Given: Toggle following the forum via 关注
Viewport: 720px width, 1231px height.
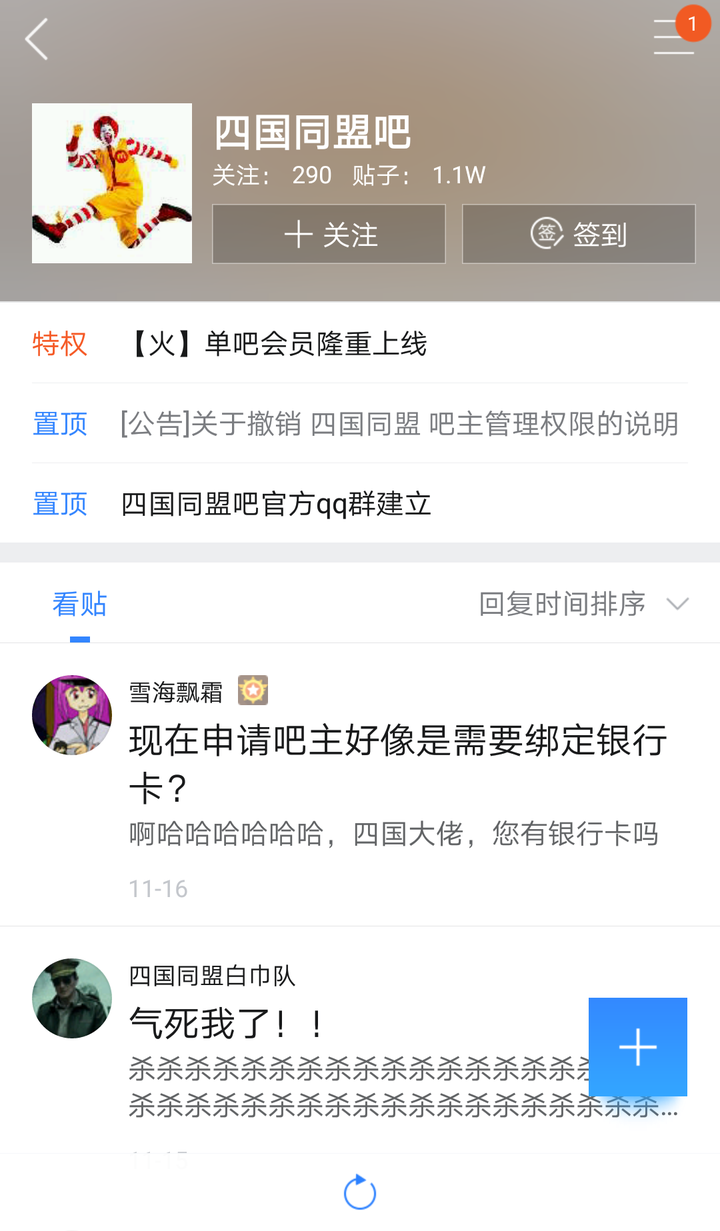Looking at the screenshot, I should pos(329,234).
